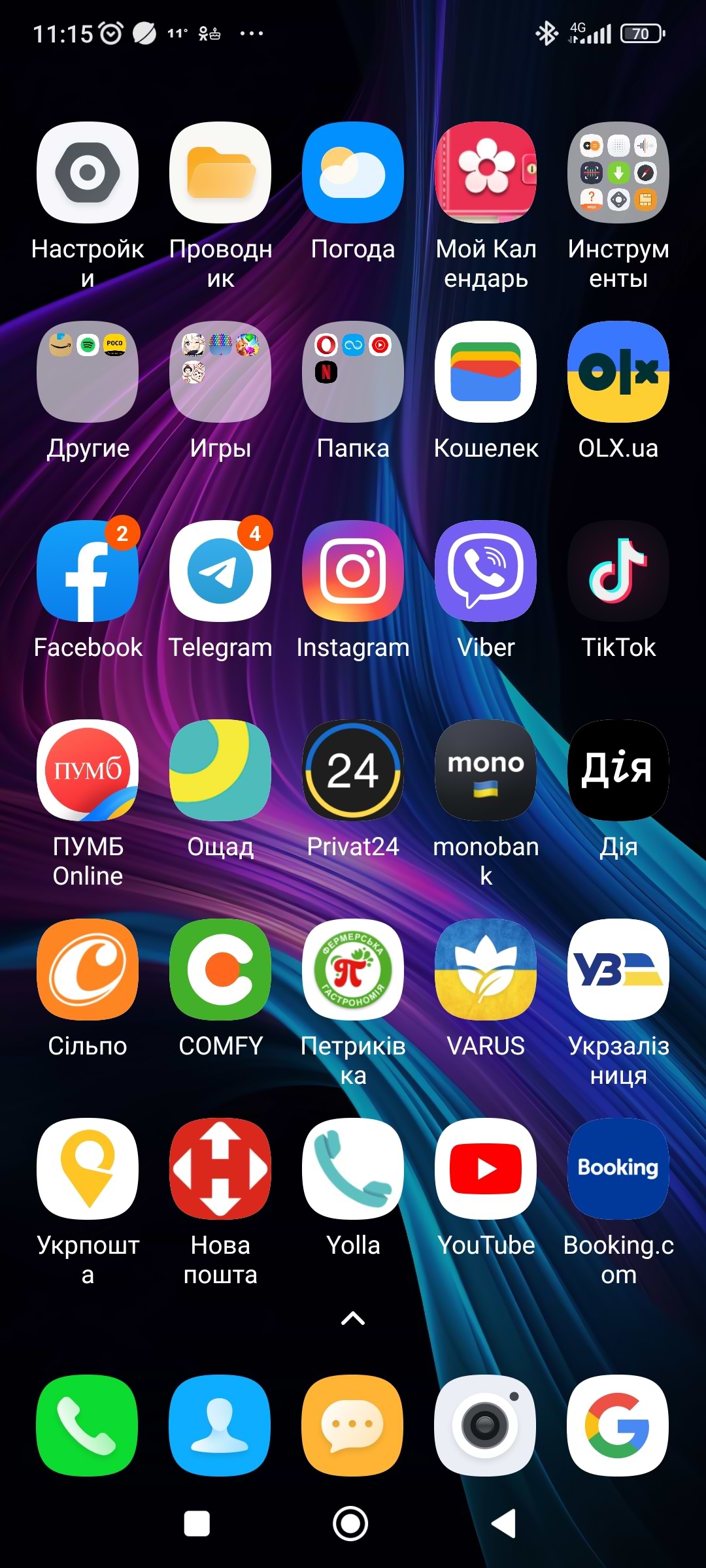Expand the app drawer arrow
Viewport: 706px width, 1568px height.
pos(353,1319)
